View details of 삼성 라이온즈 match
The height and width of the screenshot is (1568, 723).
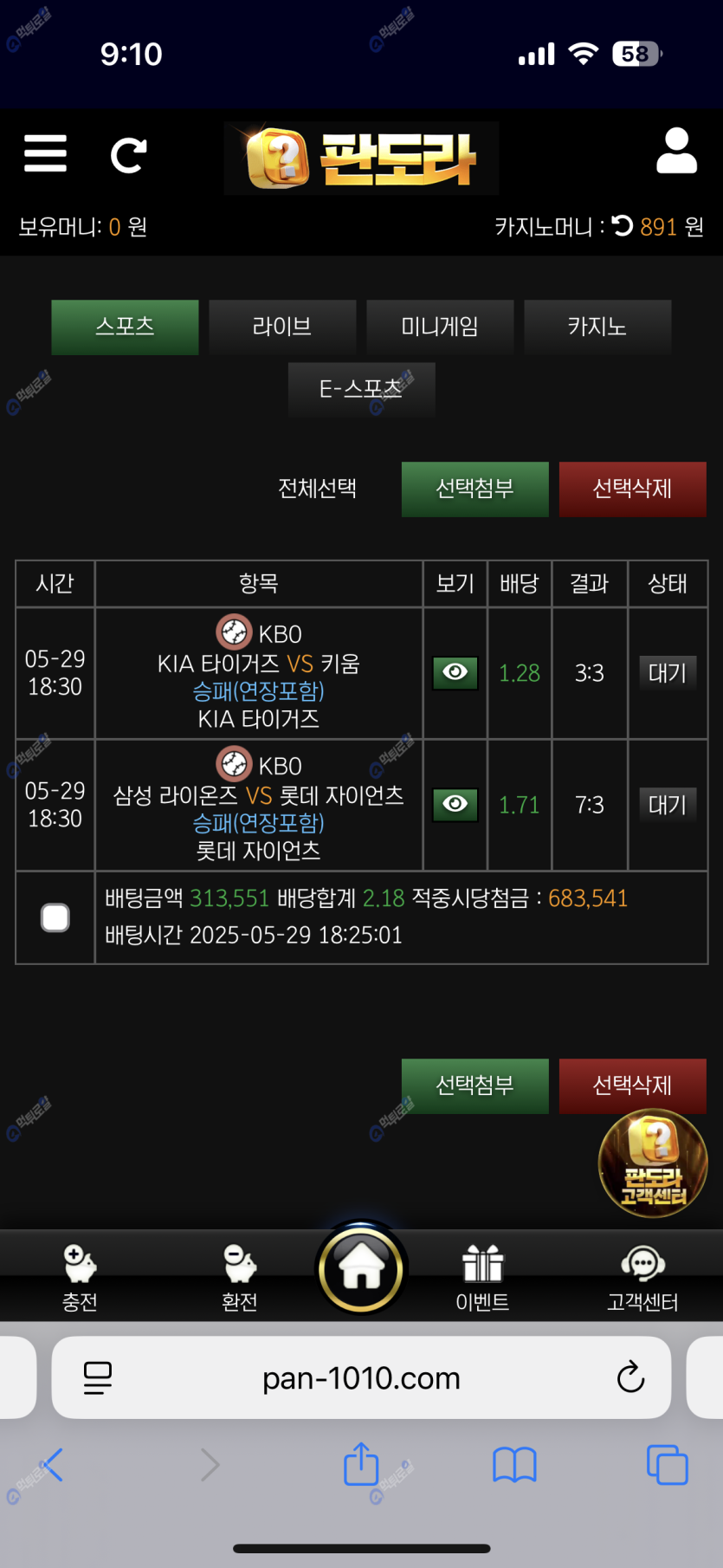[x=455, y=804]
